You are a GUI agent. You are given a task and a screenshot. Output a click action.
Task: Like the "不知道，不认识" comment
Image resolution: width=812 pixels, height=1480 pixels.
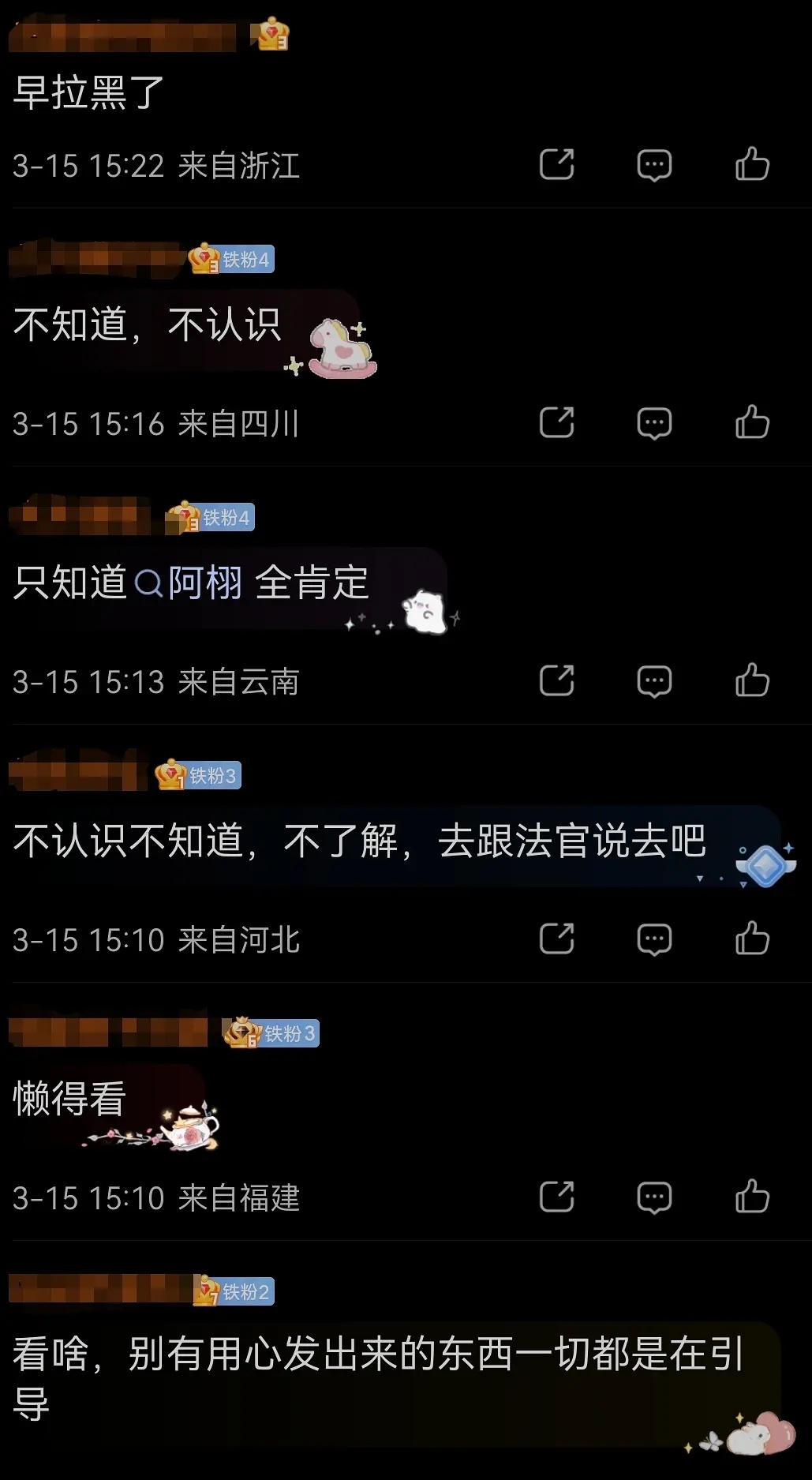coord(751,422)
